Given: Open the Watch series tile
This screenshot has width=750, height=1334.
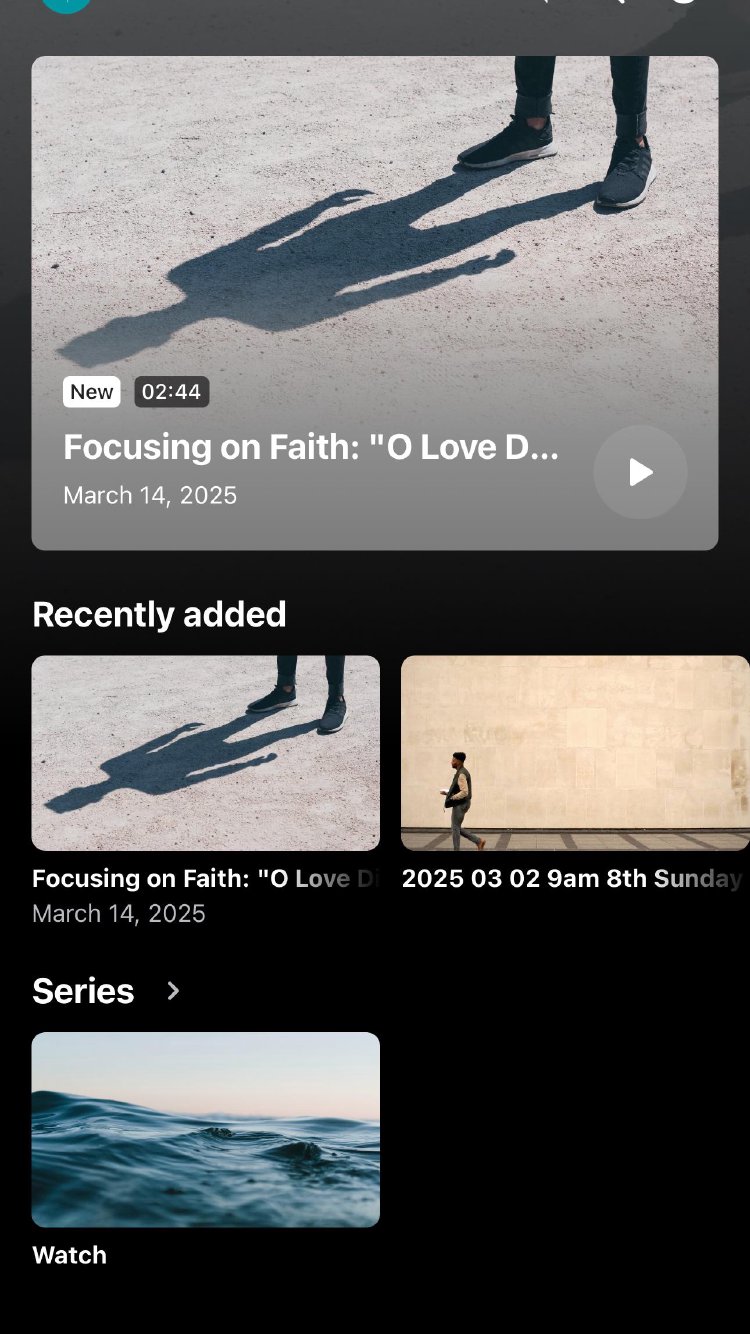Looking at the screenshot, I should (x=205, y=1129).
